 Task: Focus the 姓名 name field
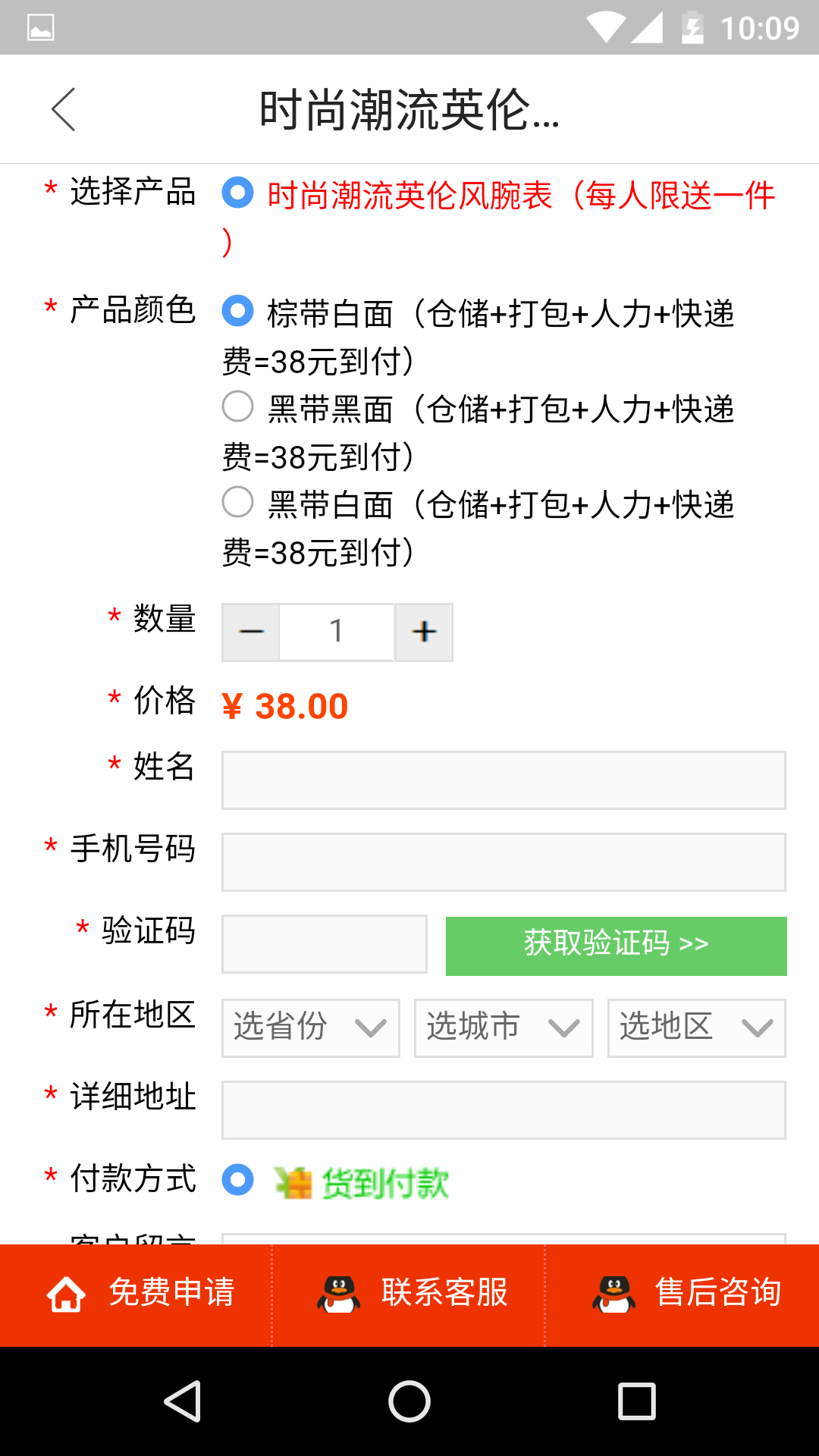coord(504,780)
